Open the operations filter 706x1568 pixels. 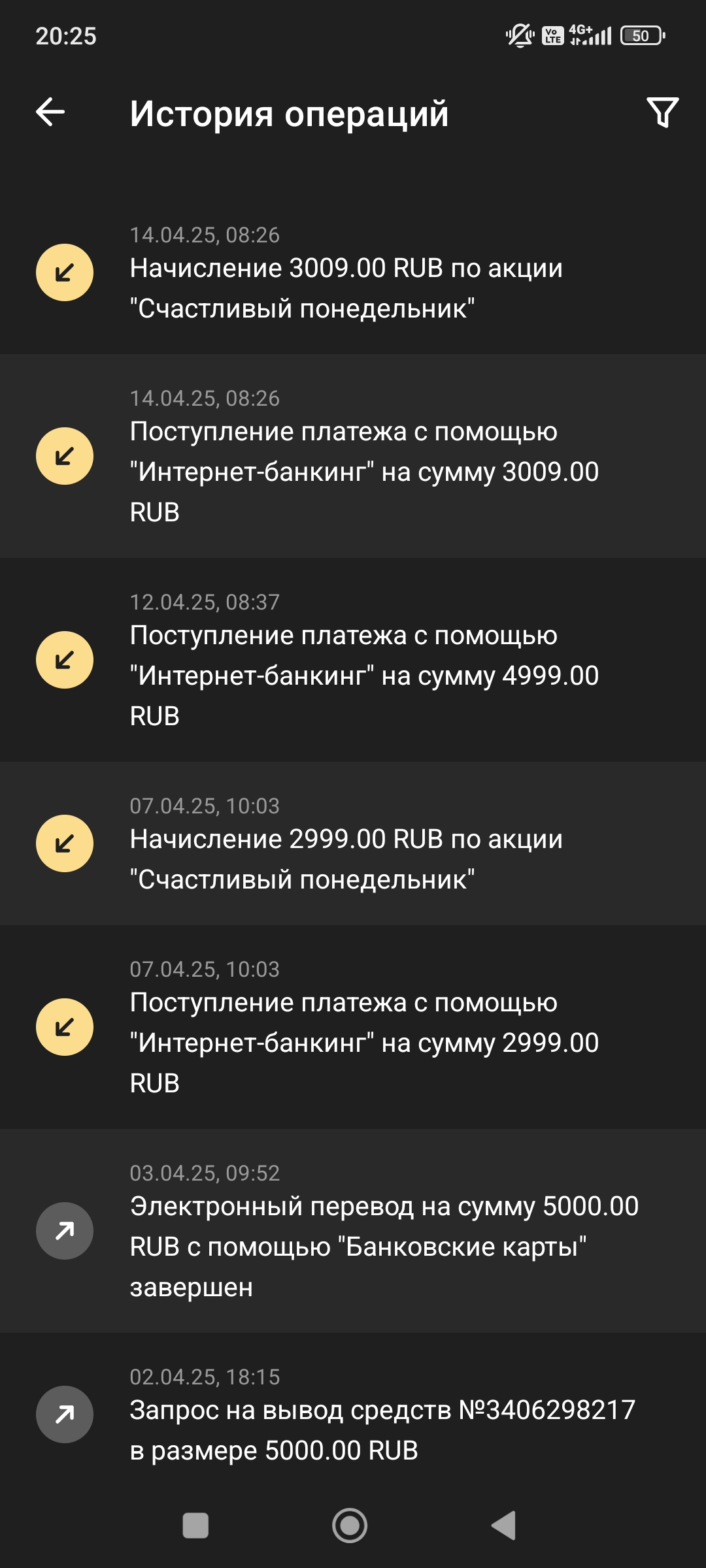click(x=662, y=112)
